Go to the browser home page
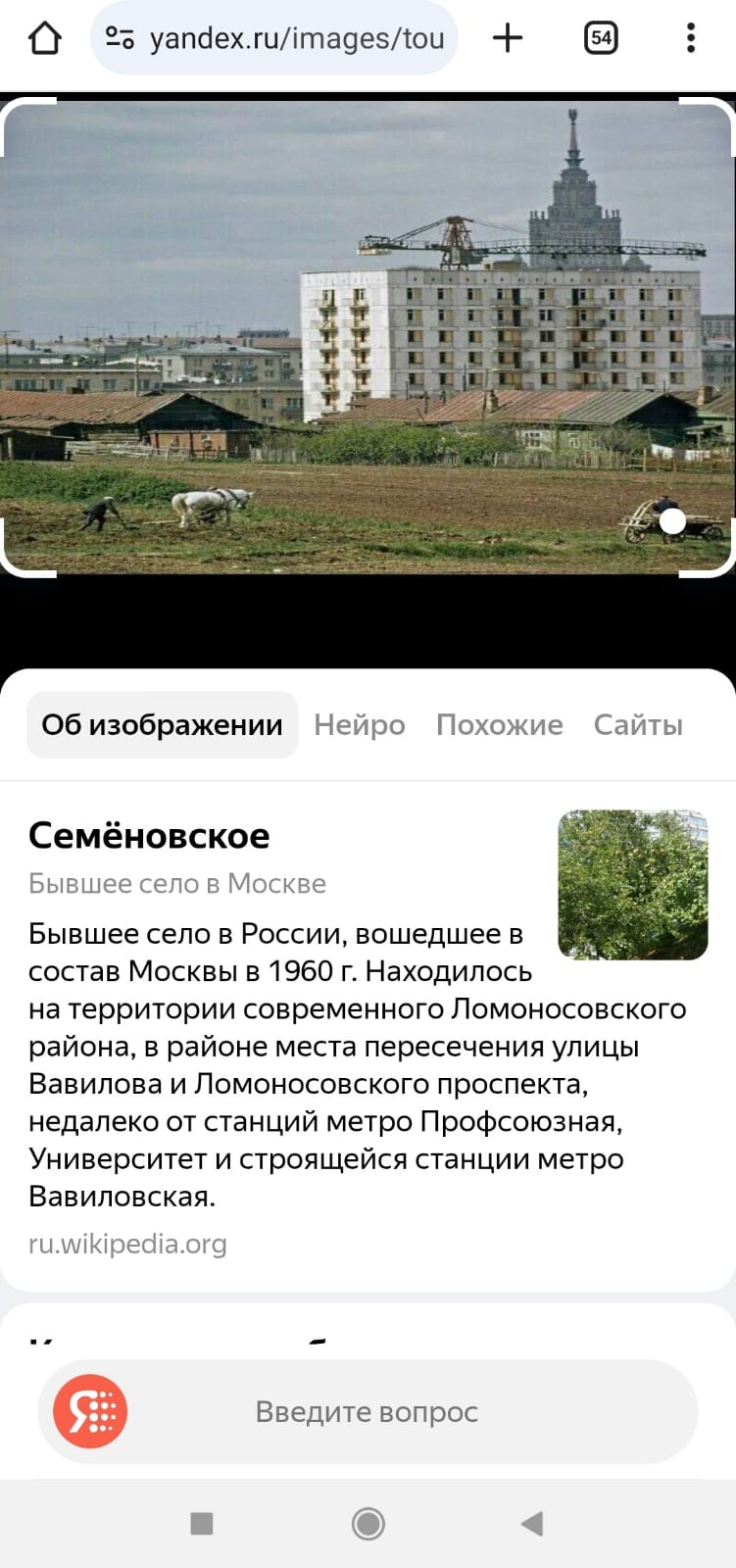The image size is (736, 1568). [45, 38]
